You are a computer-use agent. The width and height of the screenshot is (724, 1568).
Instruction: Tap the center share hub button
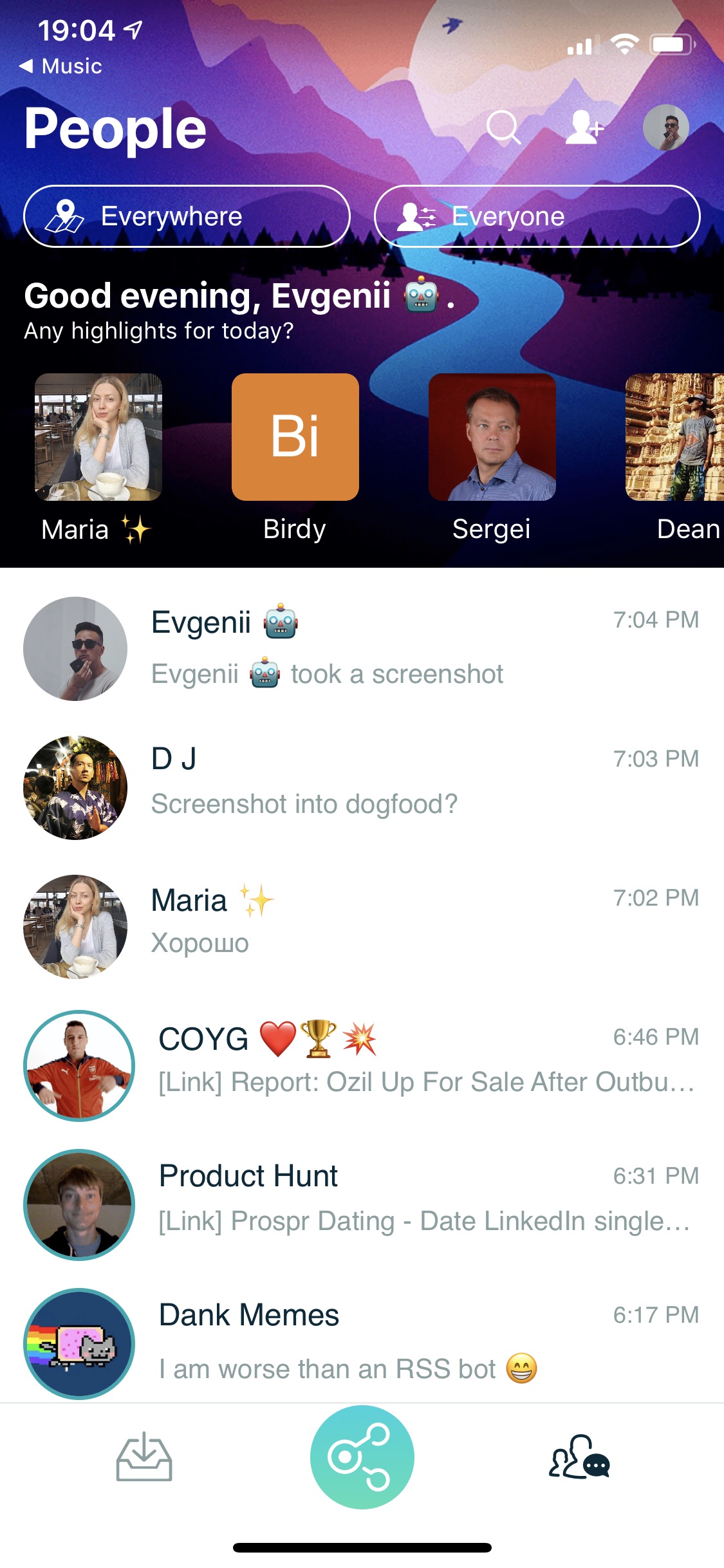pyautogui.click(x=362, y=1457)
